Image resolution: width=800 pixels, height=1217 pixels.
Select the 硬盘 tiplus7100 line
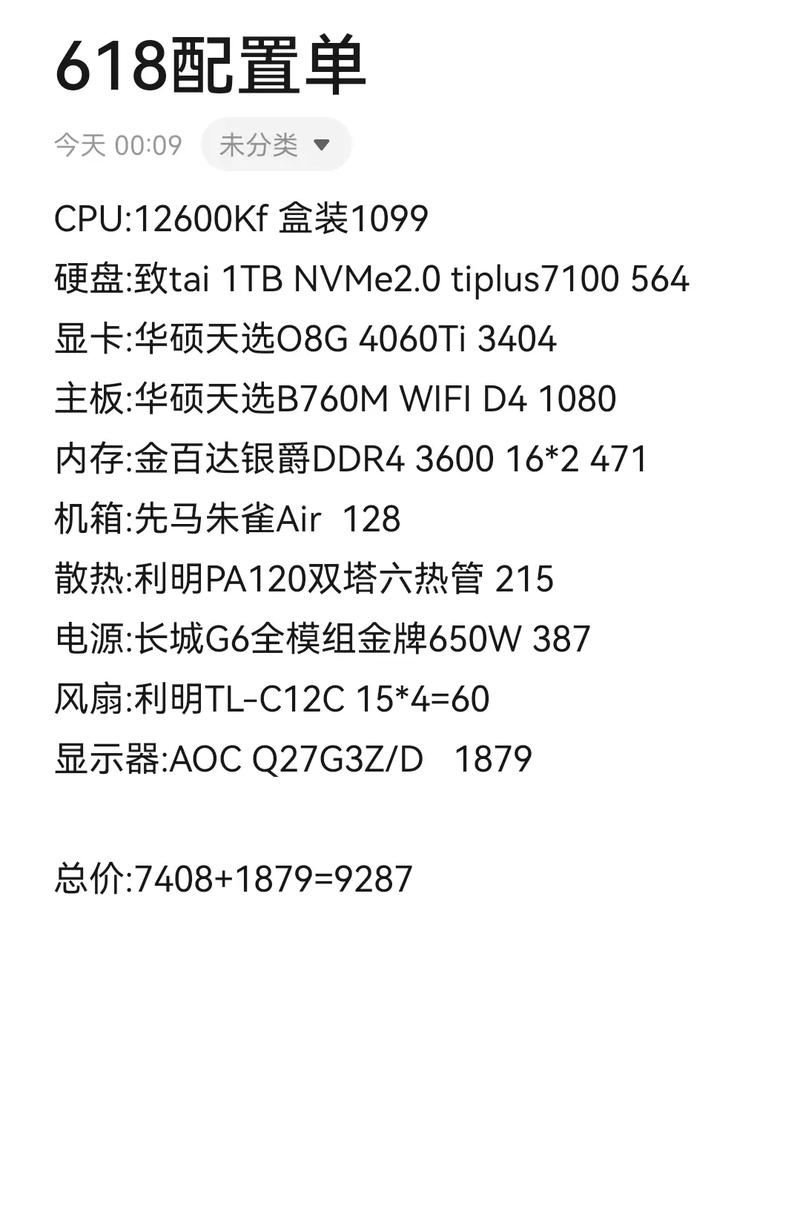(x=370, y=281)
